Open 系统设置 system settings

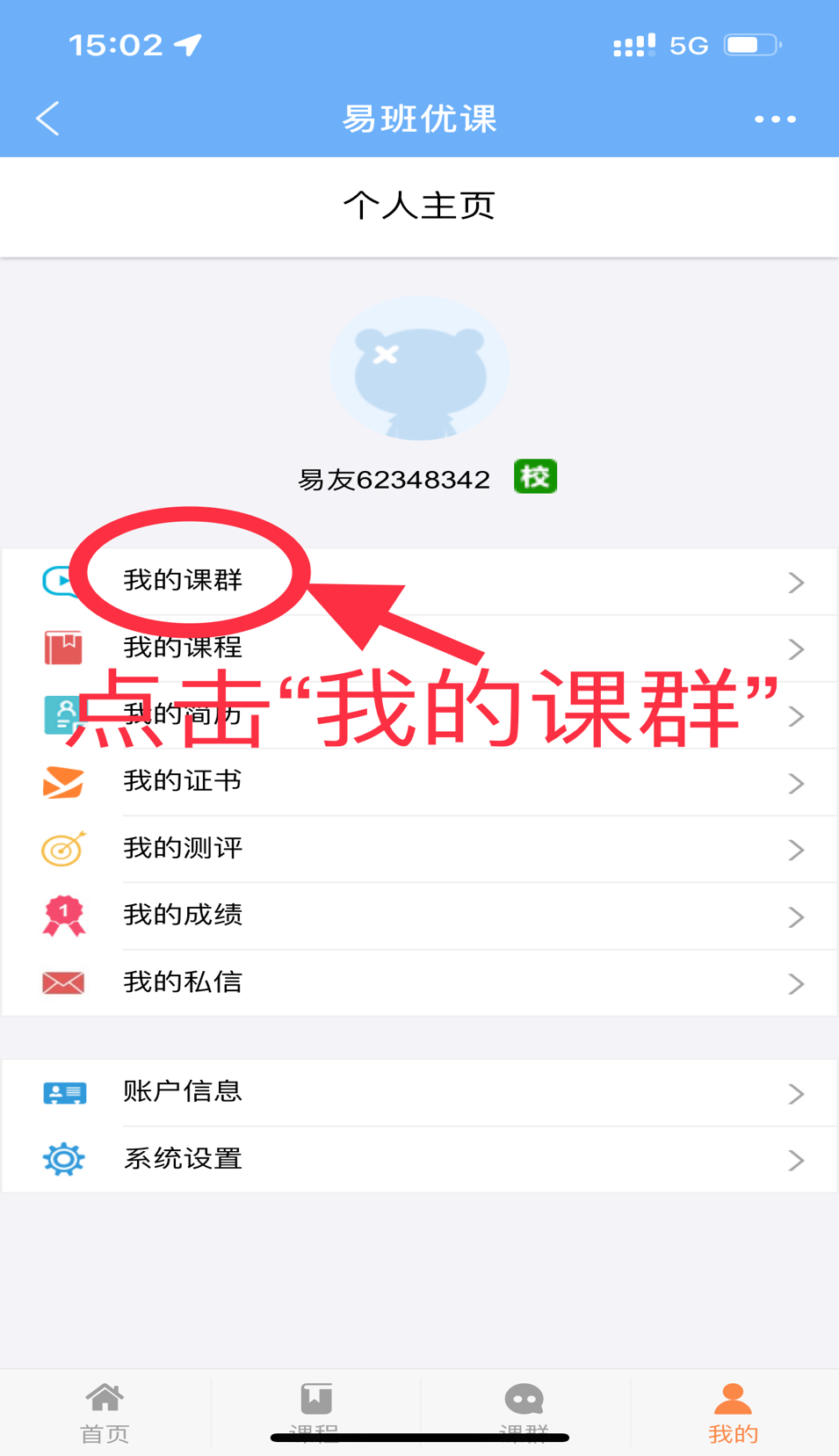(x=418, y=1160)
